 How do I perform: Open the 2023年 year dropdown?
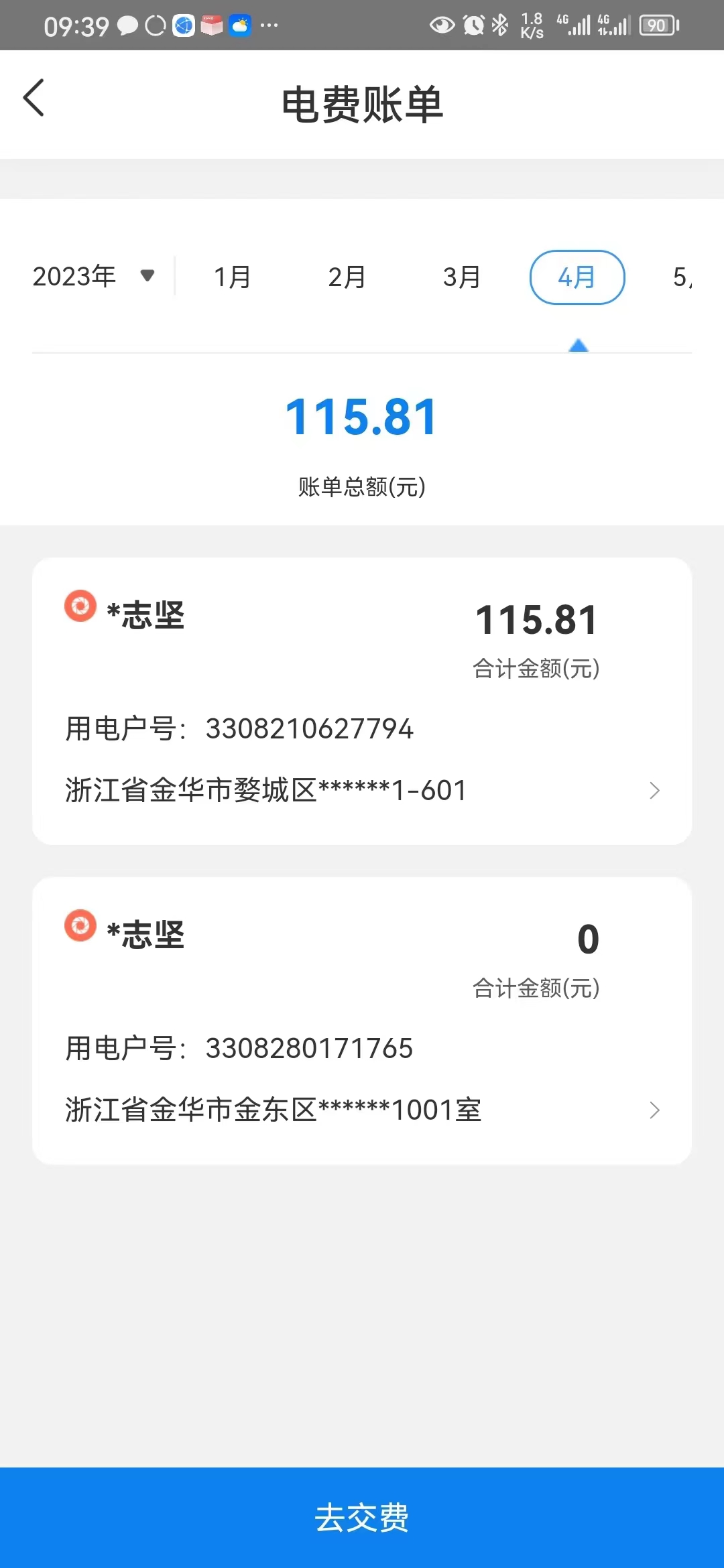pyautogui.click(x=94, y=277)
